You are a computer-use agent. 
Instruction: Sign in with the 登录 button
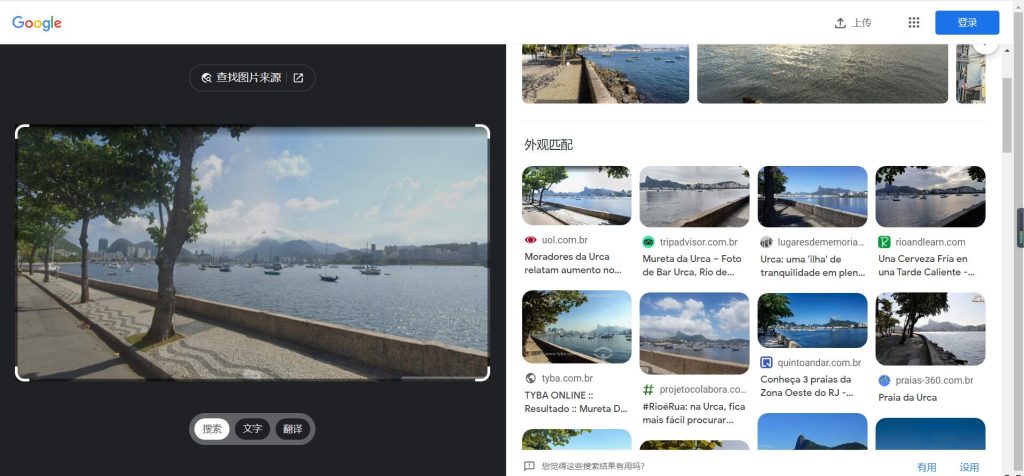click(966, 23)
